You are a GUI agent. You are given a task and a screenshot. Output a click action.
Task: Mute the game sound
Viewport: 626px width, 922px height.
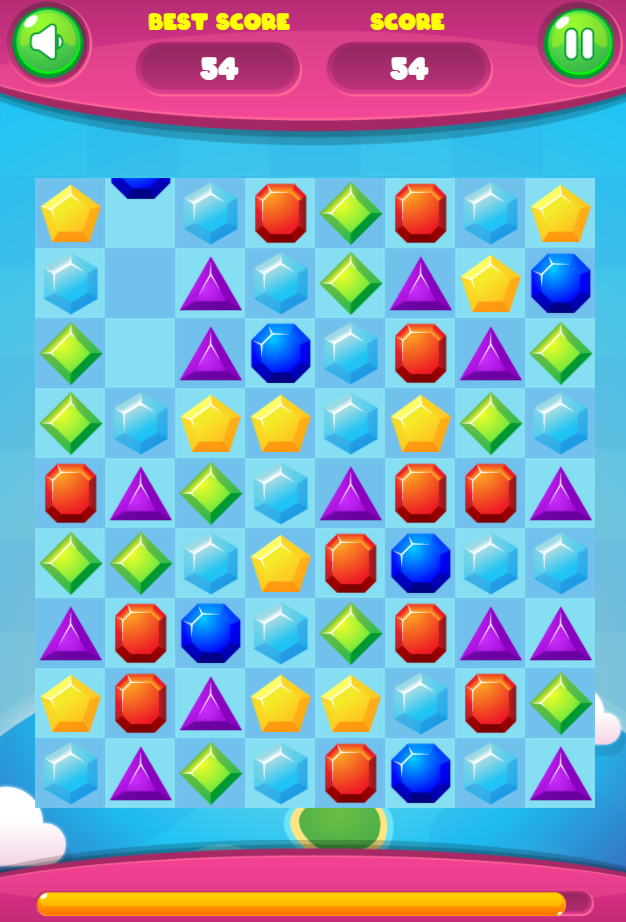(x=47, y=43)
